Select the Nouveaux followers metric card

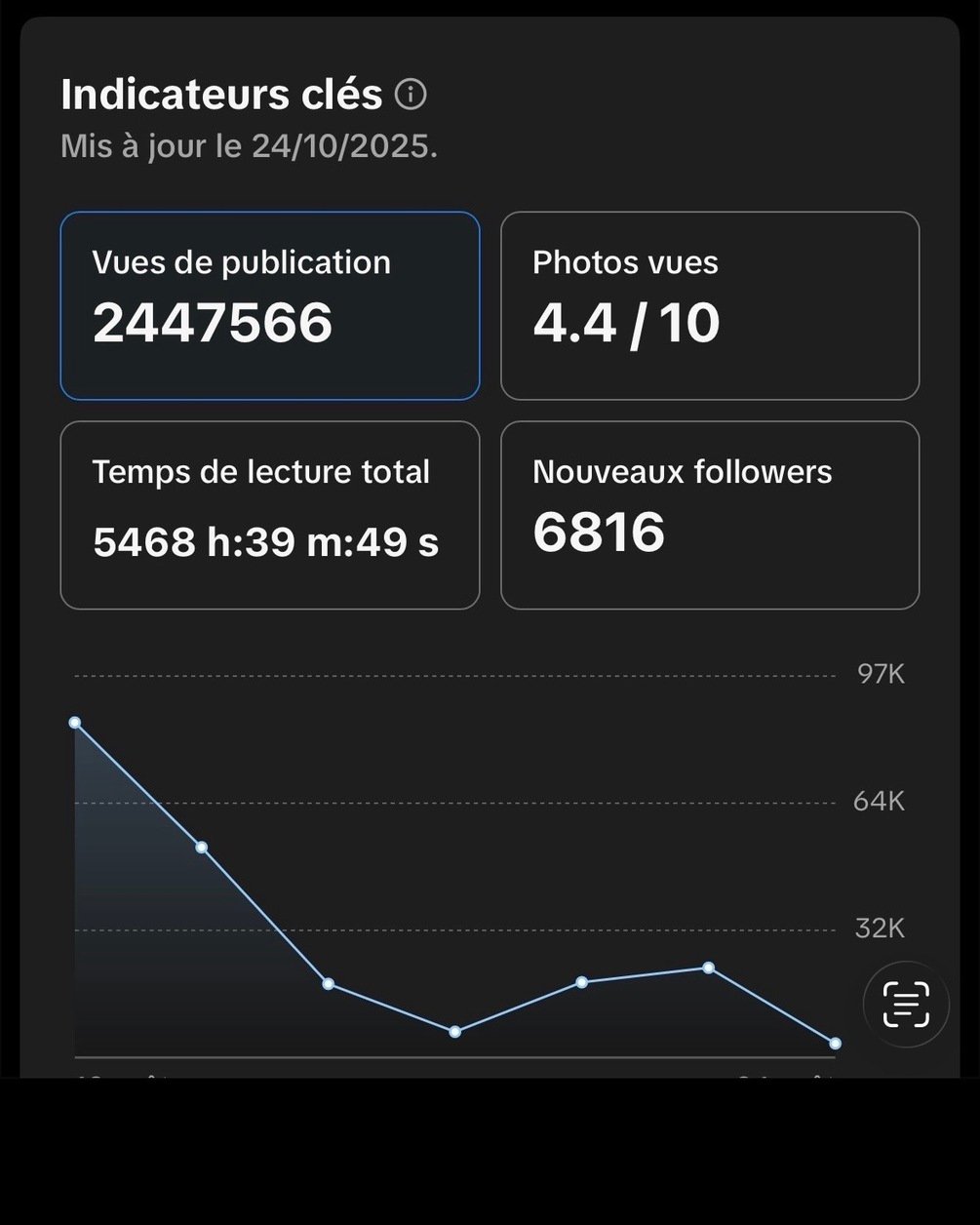click(x=709, y=515)
